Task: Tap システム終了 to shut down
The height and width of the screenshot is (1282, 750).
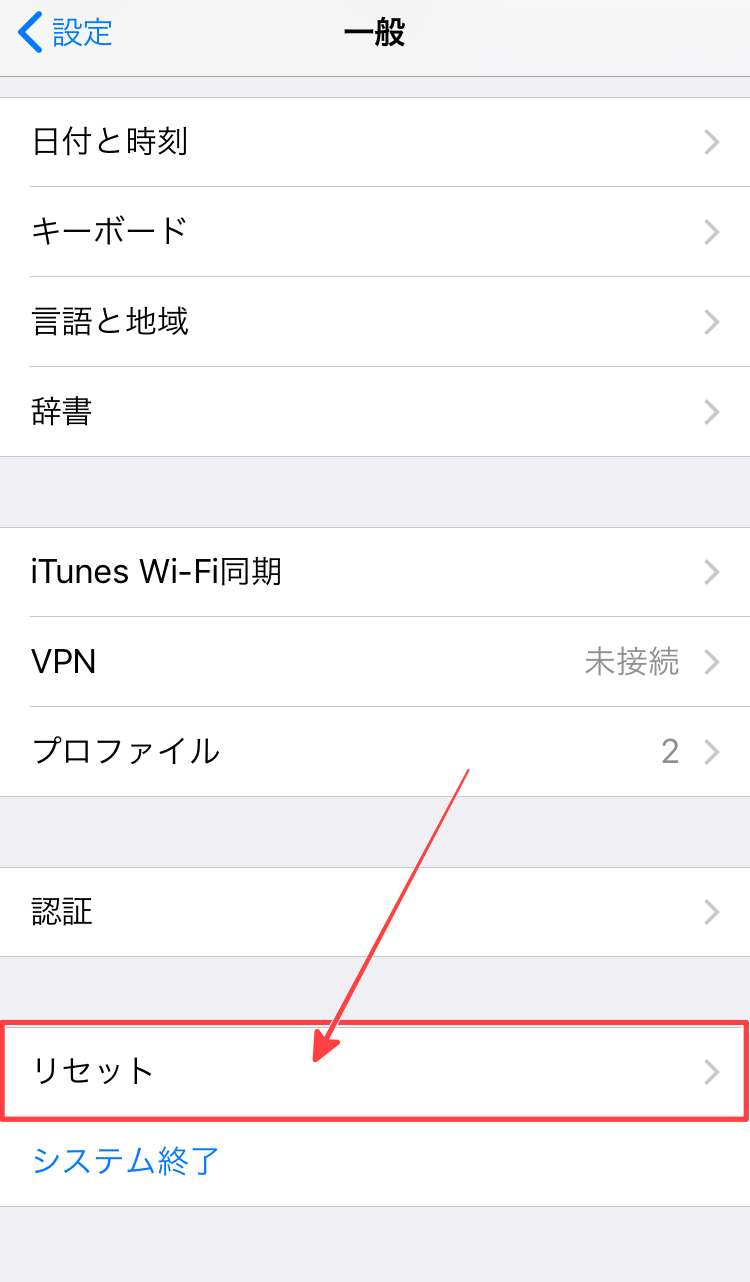Action: [x=126, y=1162]
